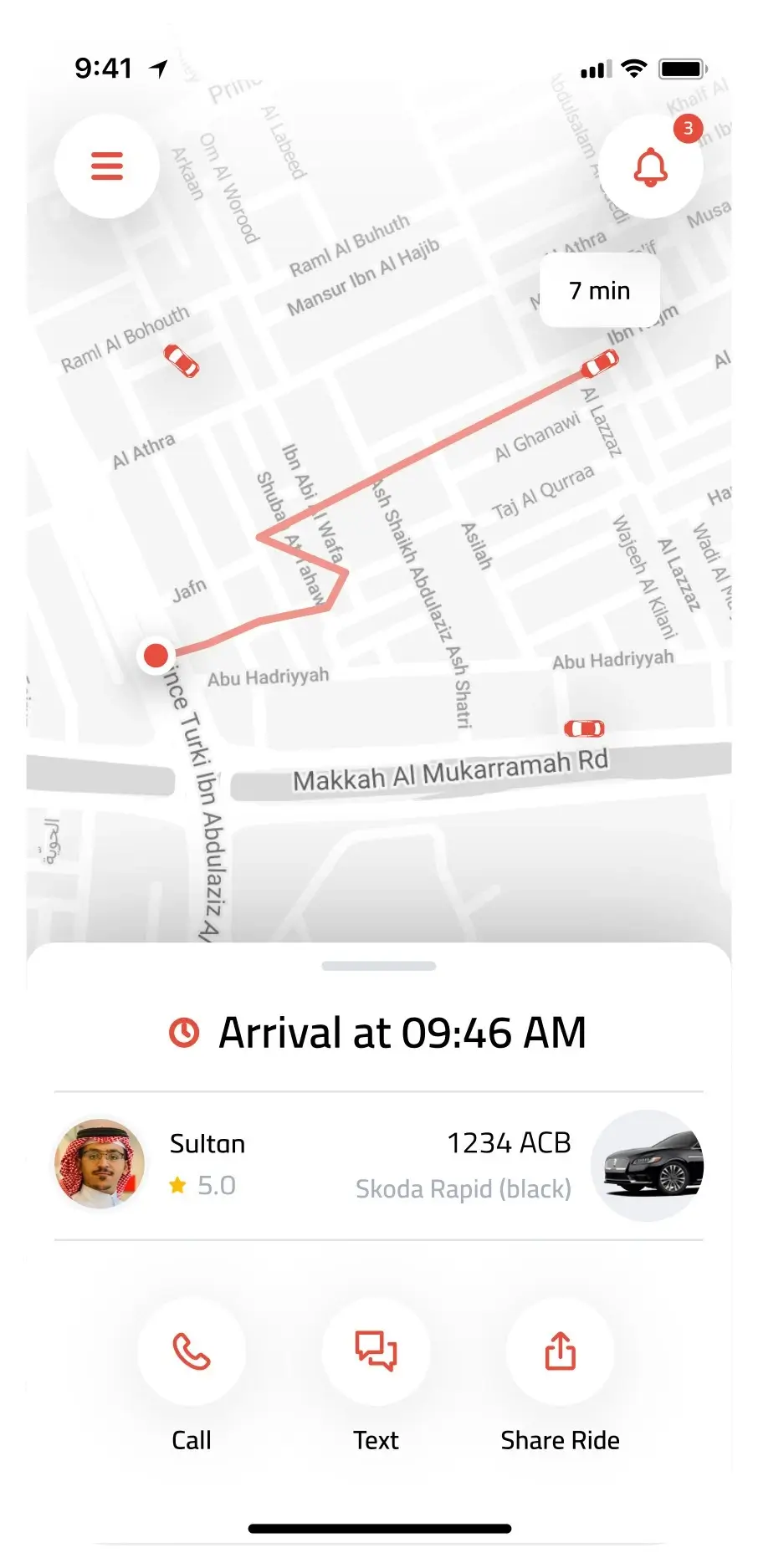Tap Sultan's profile photo
758x1568 pixels.
(x=100, y=1163)
